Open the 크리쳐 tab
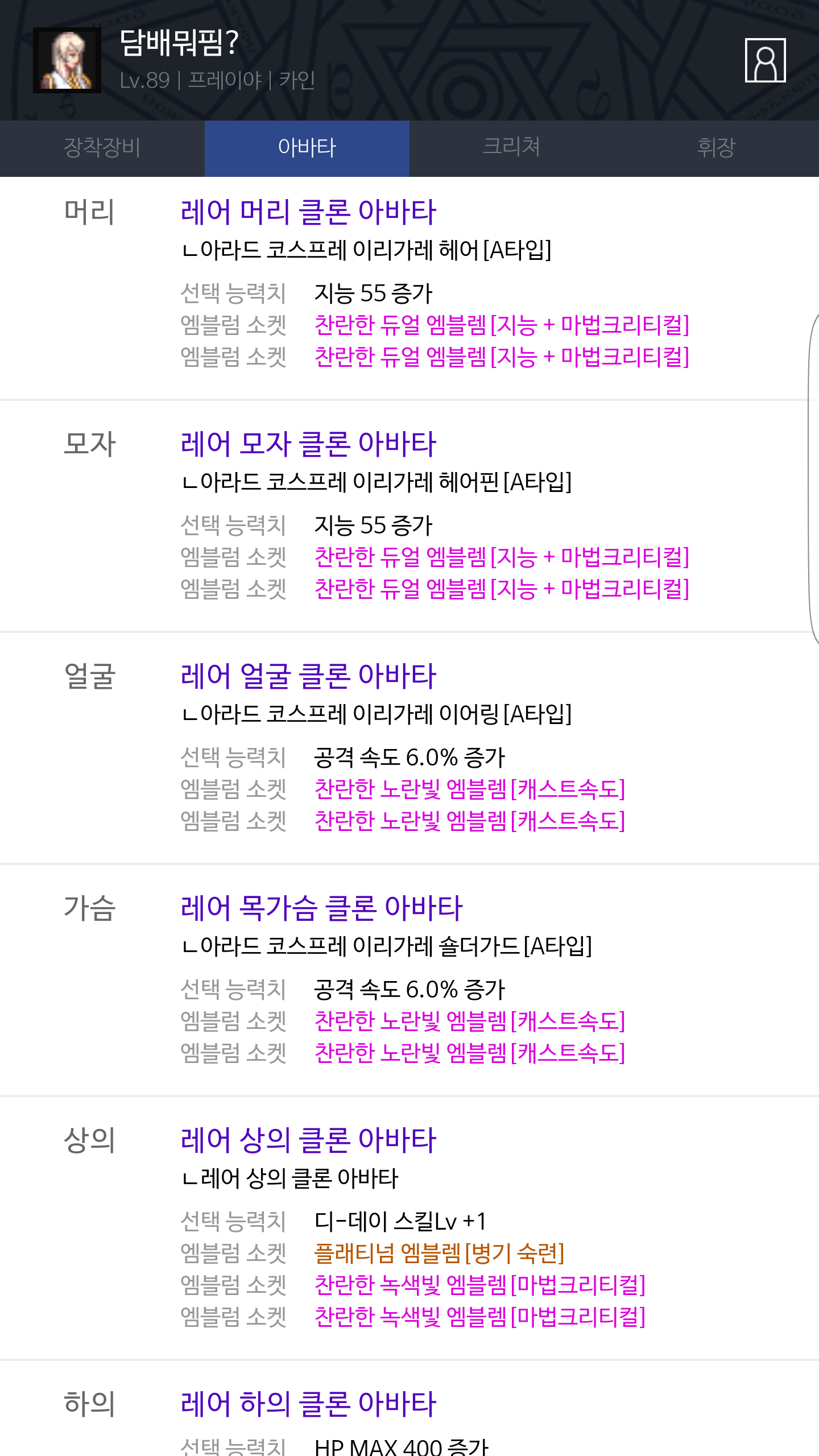The width and height of the screenshot is (819, 1456). pyautogui.click(x=512, y=148)
